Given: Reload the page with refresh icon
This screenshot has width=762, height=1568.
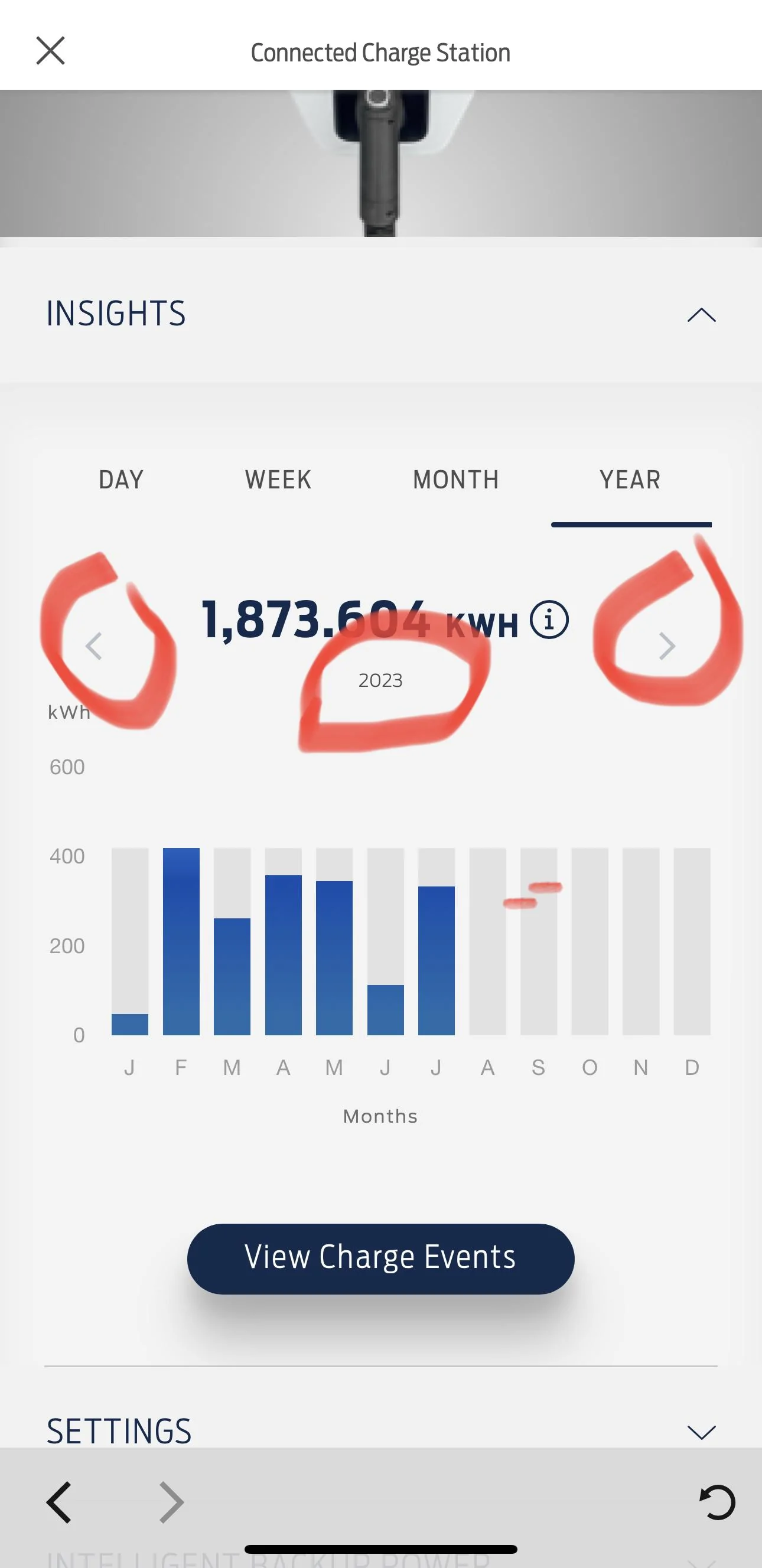Looking at the screenshot, I should click(717, 1502).
